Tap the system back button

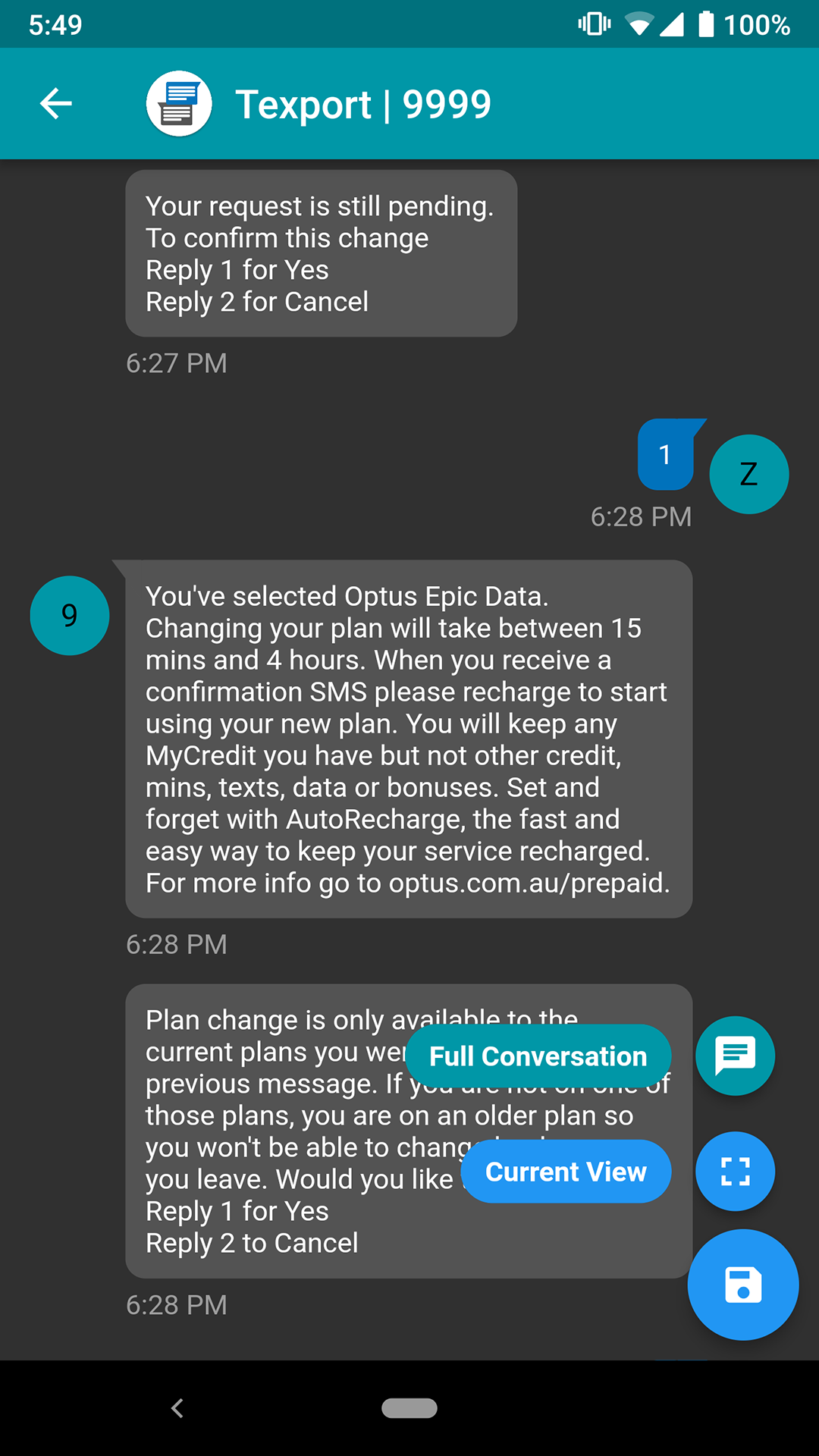pyautogui.click(x=177, y=1408)
